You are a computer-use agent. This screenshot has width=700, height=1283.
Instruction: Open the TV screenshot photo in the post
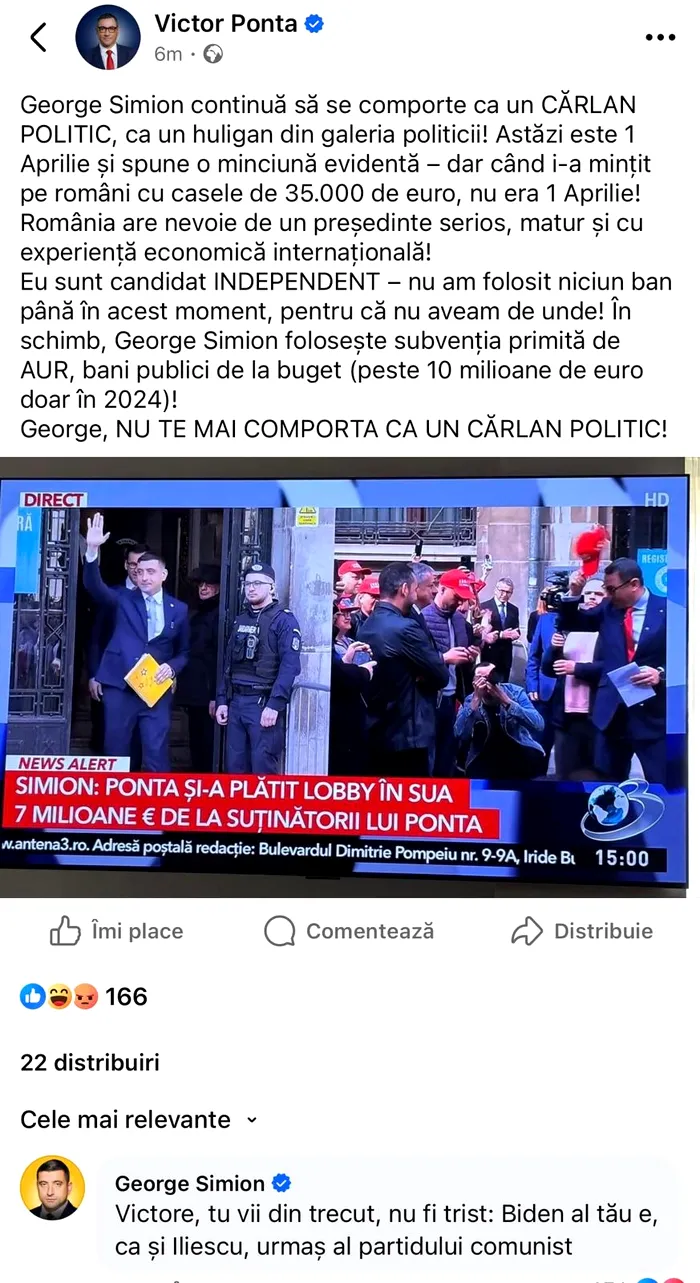pyautogui.click(x=349, y=677)
